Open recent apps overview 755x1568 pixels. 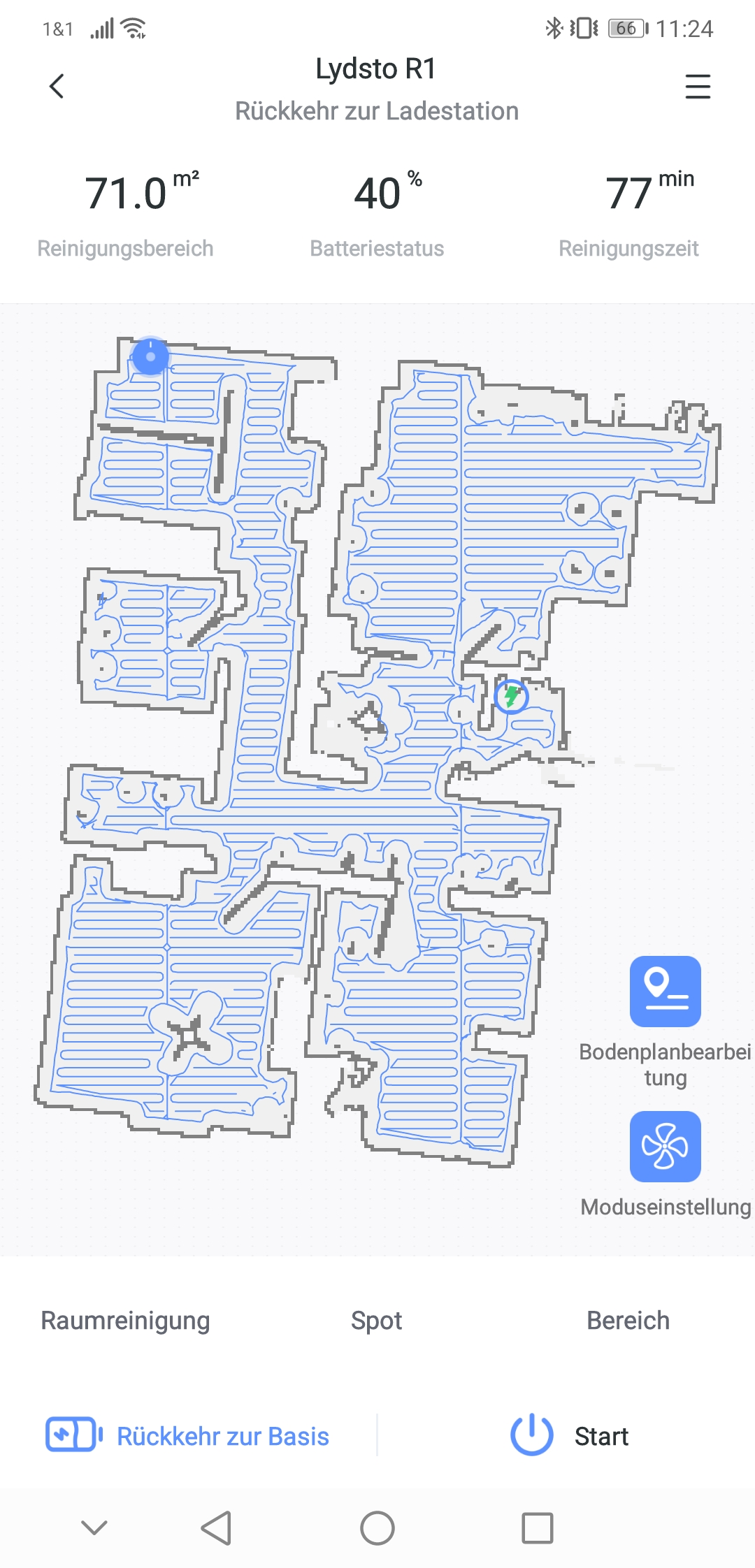click(x=538, y=1528)
